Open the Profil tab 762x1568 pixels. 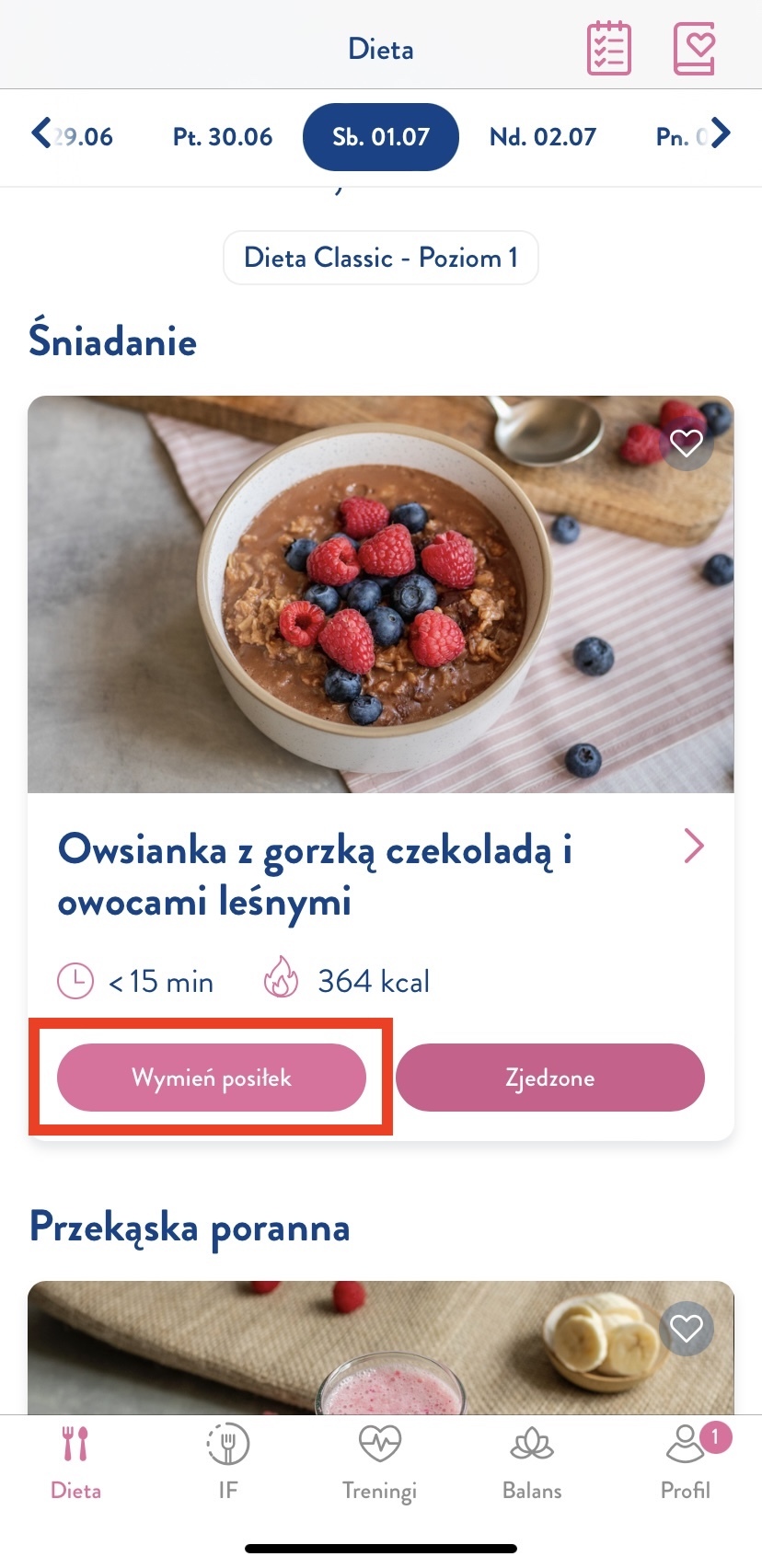click(x=686, y=1461)
